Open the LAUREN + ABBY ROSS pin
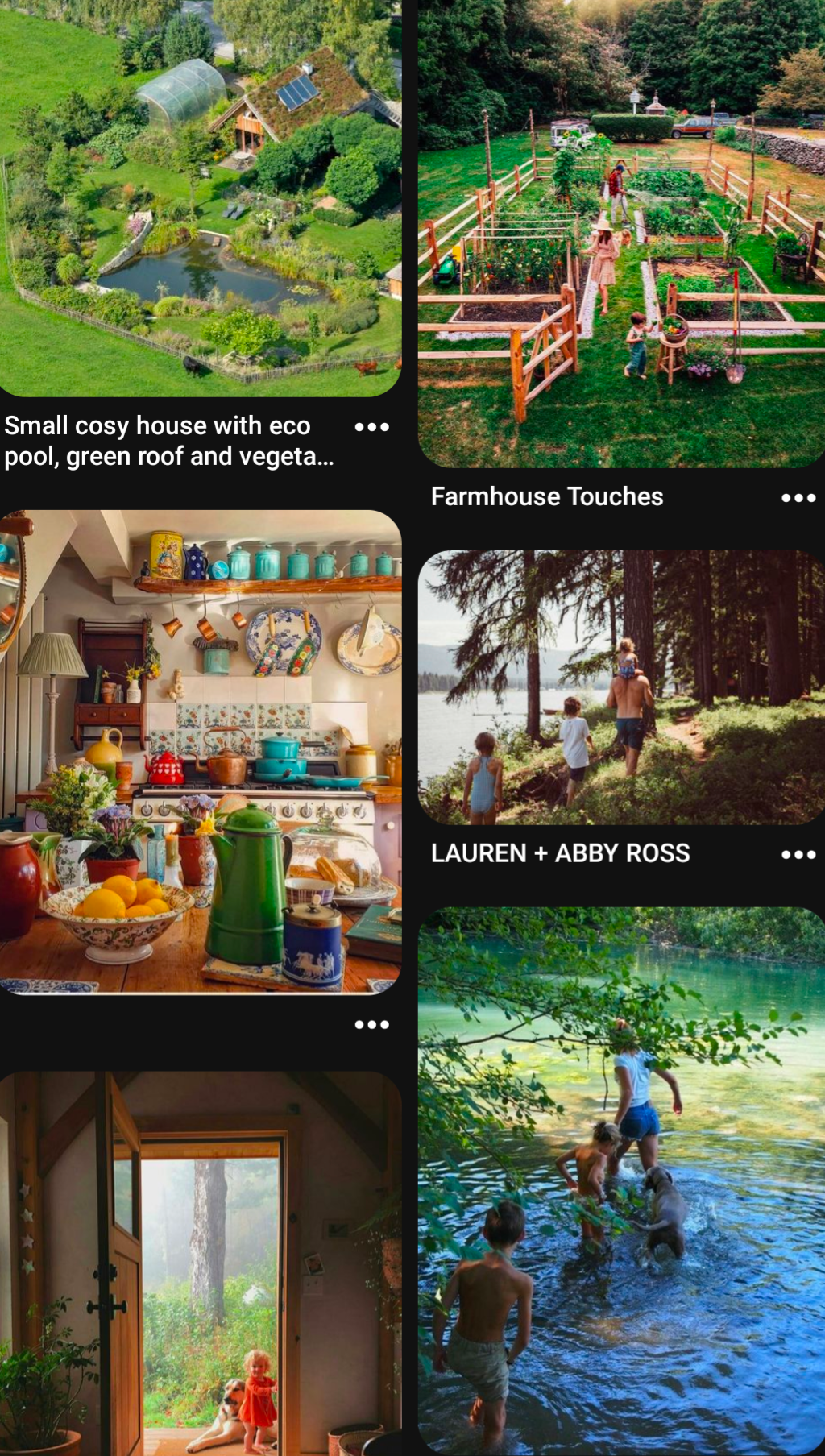The width and height of the screenshot is (825, 1456). pos(621,687)
